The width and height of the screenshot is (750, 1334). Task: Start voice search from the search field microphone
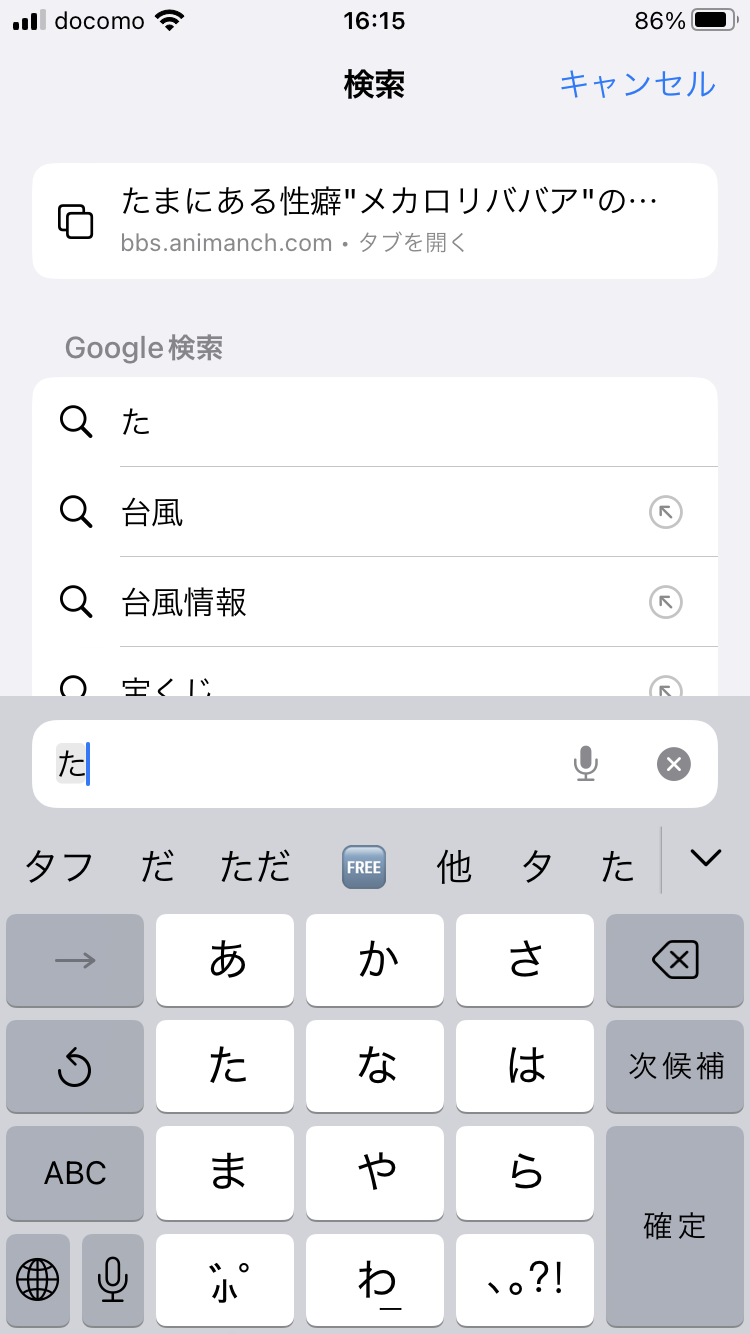click(x=585, y=765)
